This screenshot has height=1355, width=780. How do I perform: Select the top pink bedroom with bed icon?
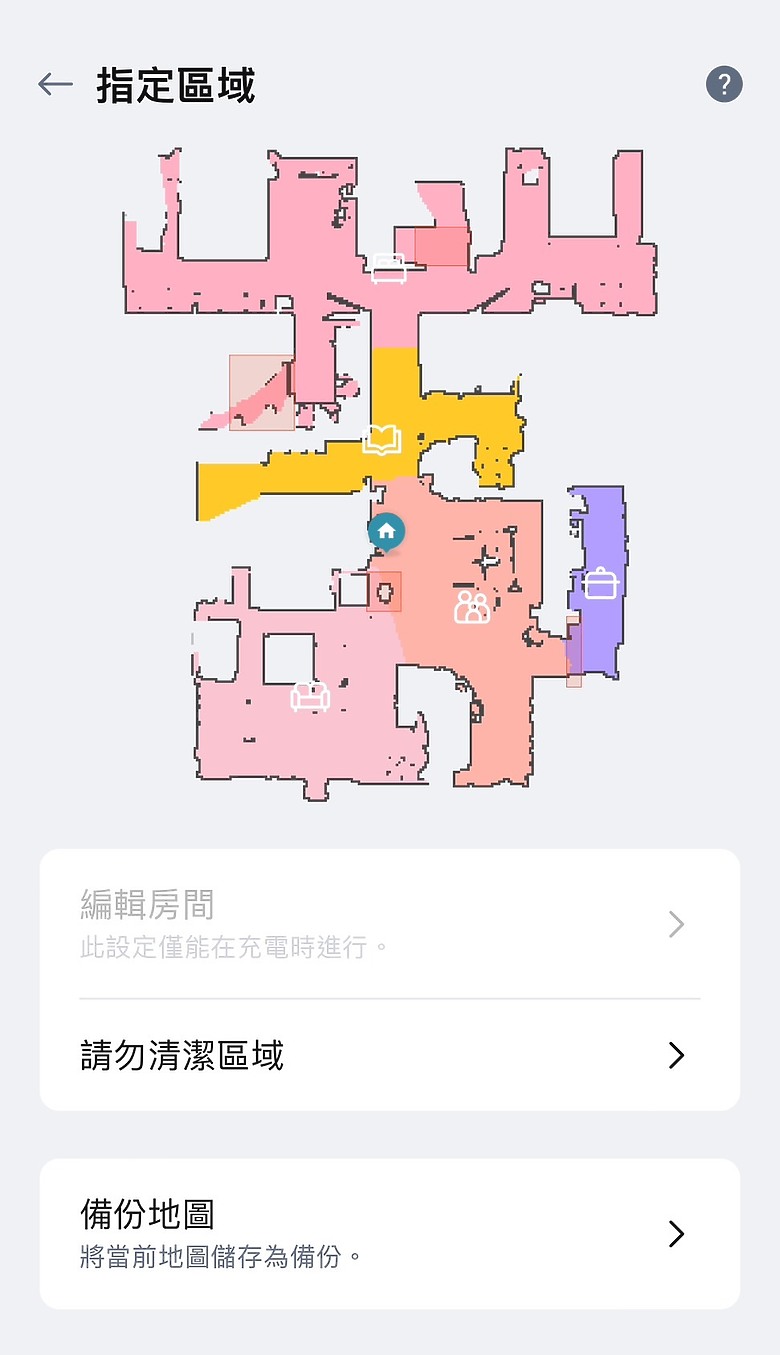388,268
